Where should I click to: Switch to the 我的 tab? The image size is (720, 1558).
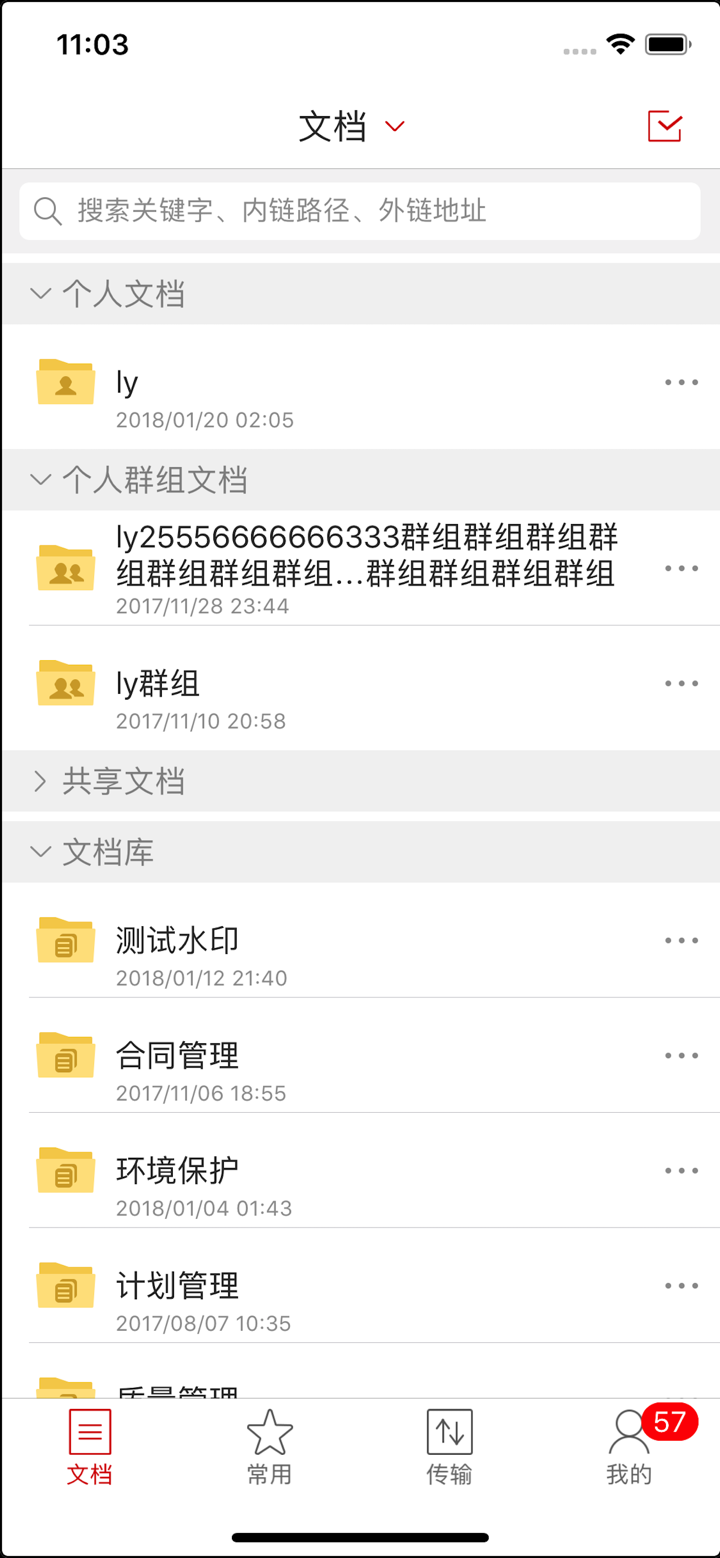point(629,1447)
